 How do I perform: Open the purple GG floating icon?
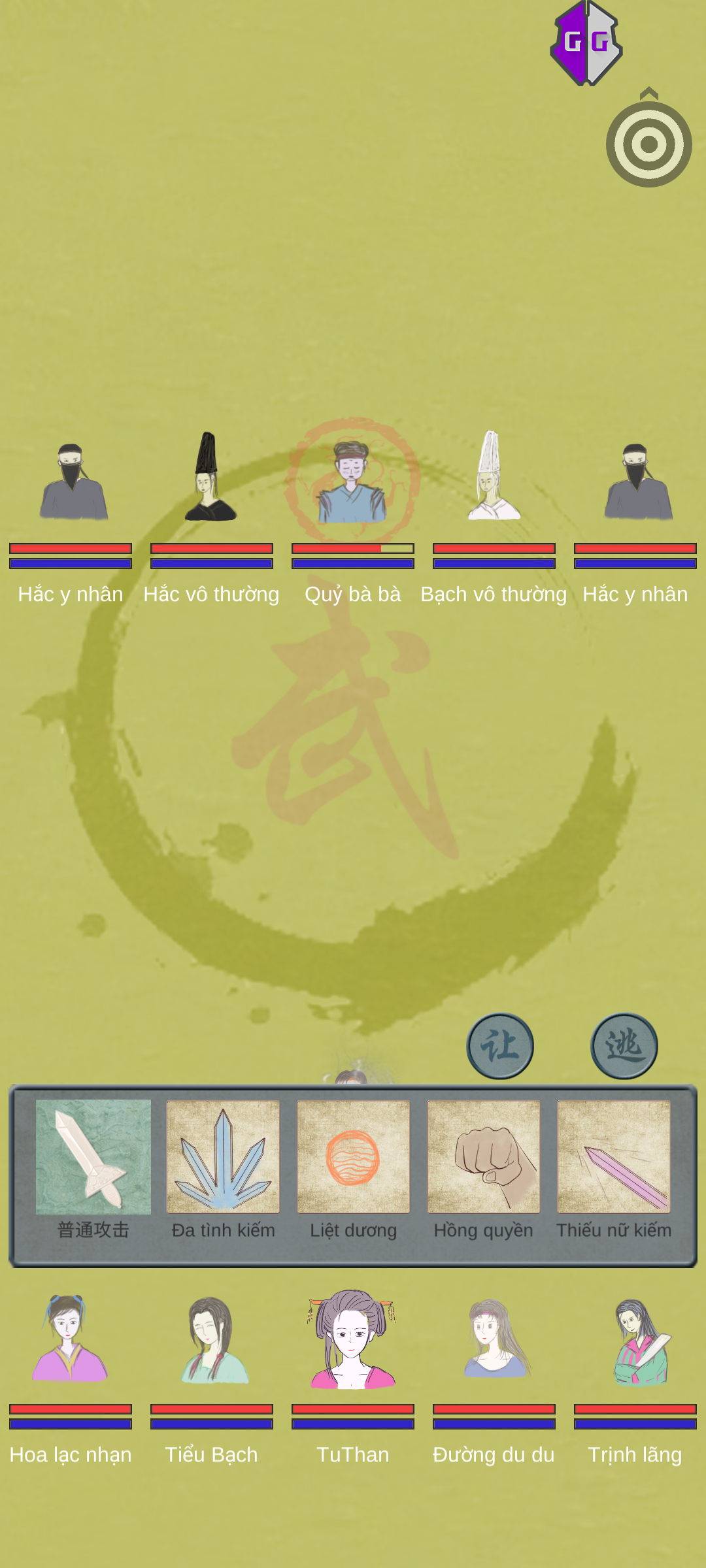click(x=586, y=43)
